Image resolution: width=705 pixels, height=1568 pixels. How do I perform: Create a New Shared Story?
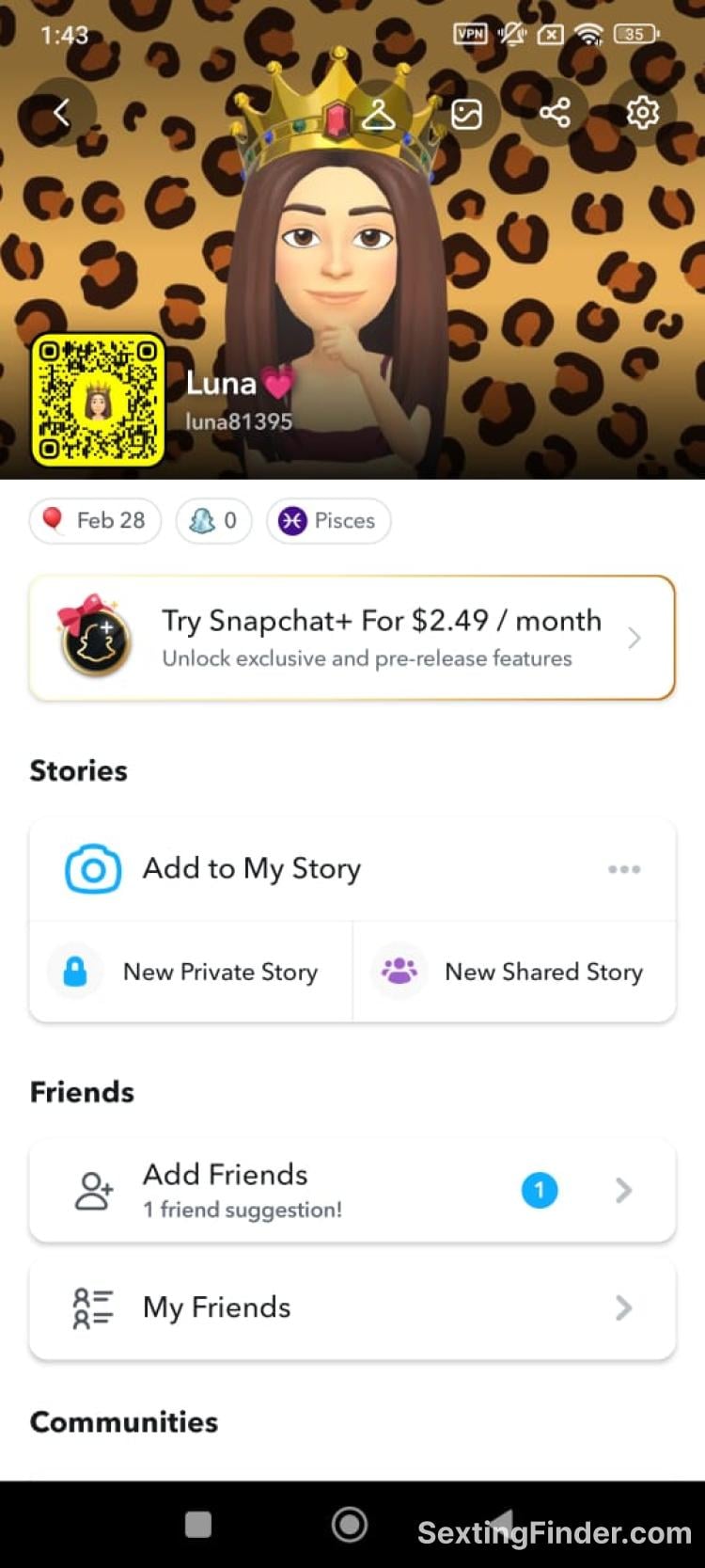pos(514,972)
